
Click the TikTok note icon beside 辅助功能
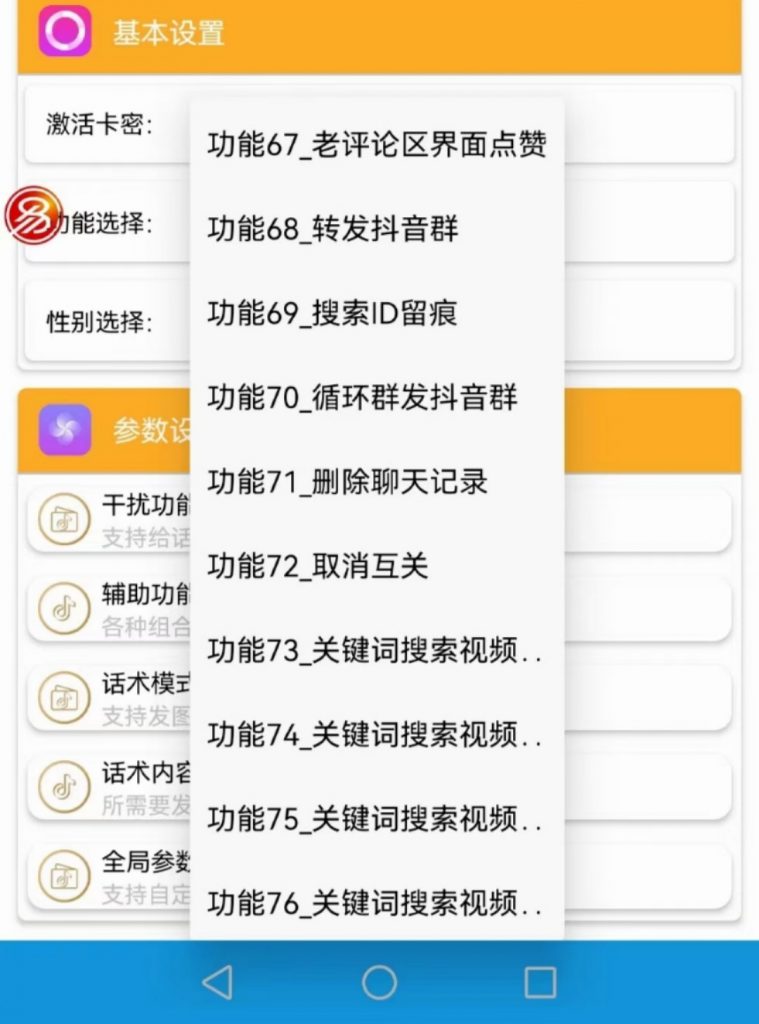[62, 607]
